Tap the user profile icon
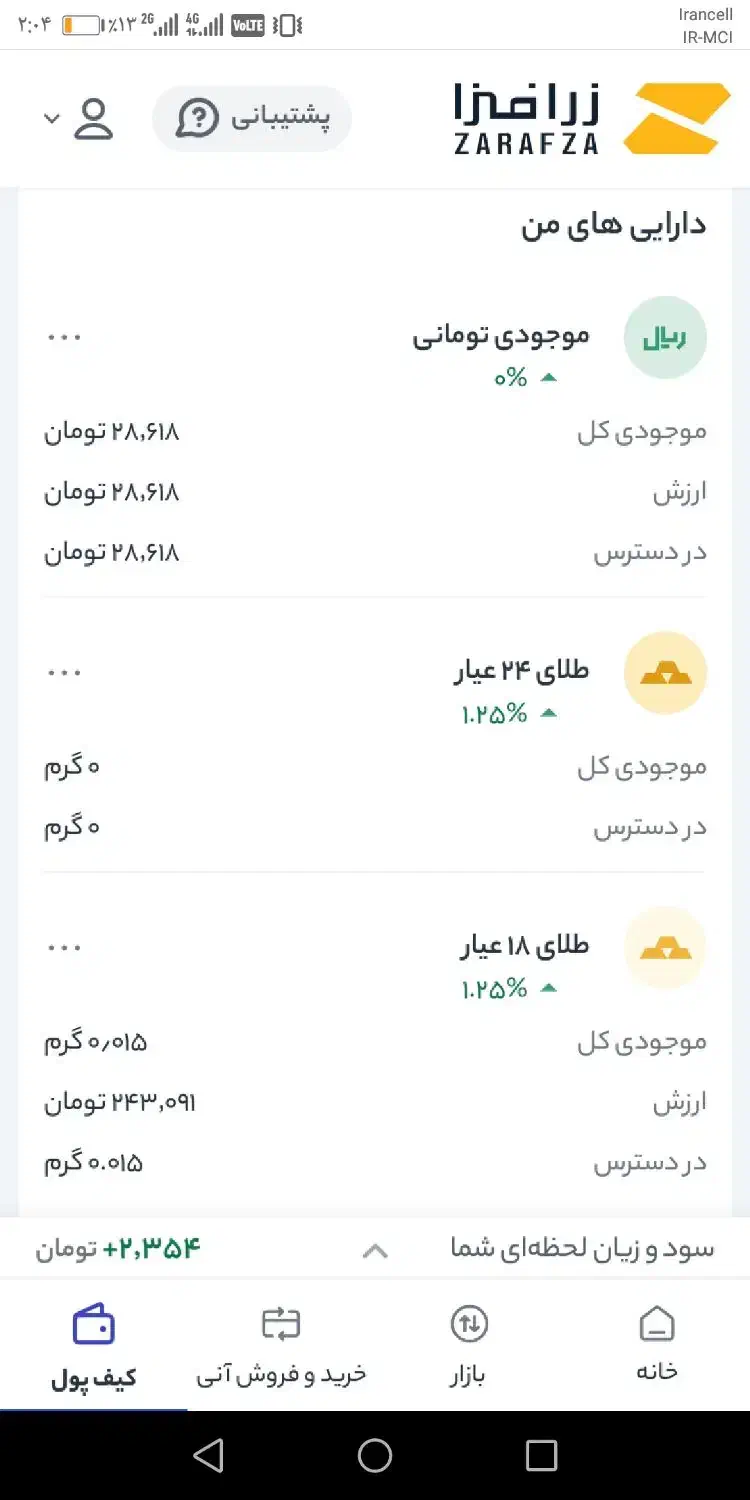The width and height of the screenshot is (750, 1500). pos(94,117)
